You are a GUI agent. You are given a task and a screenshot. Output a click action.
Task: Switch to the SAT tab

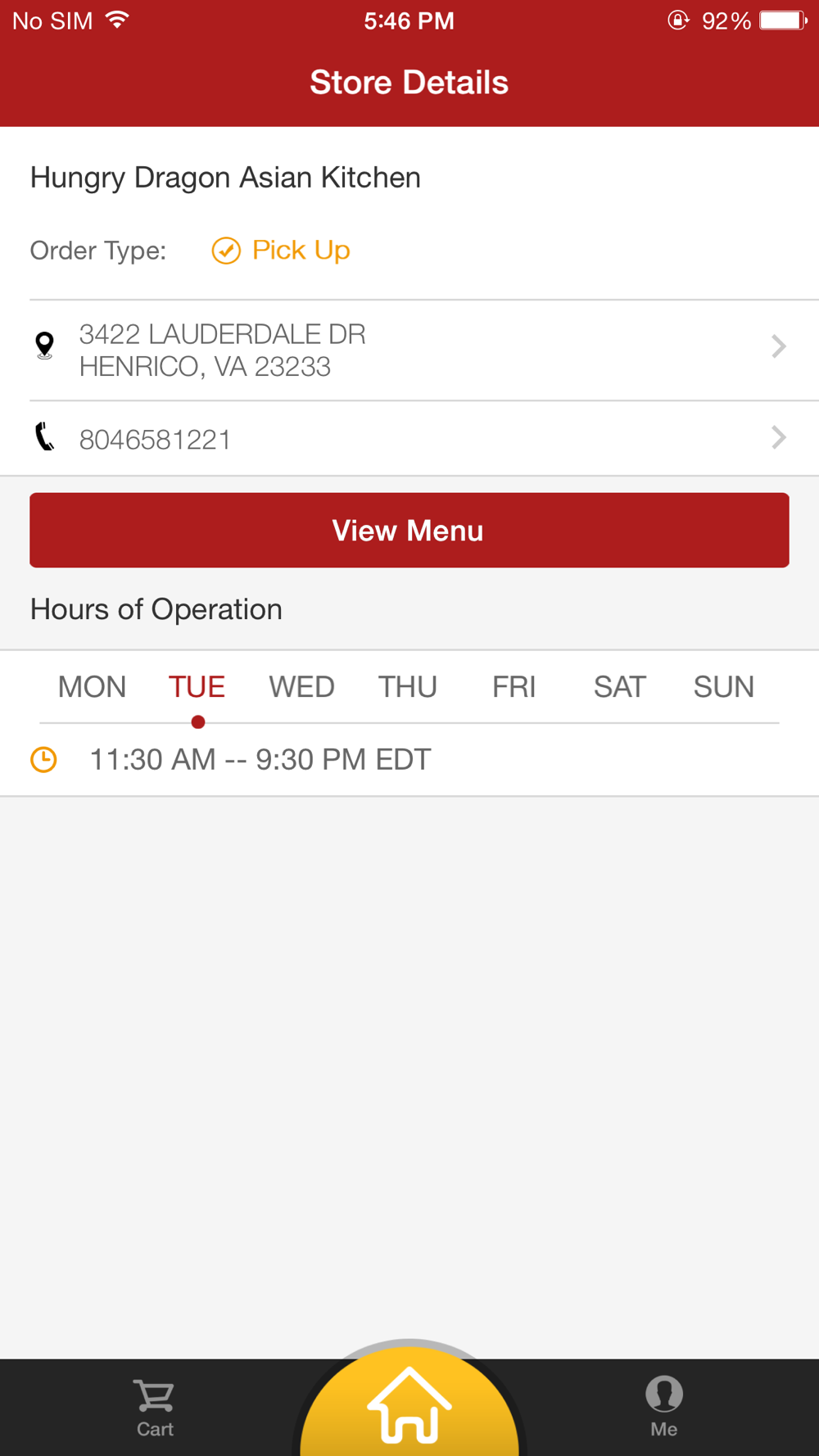pyautogui.click(x=619, y=687)
